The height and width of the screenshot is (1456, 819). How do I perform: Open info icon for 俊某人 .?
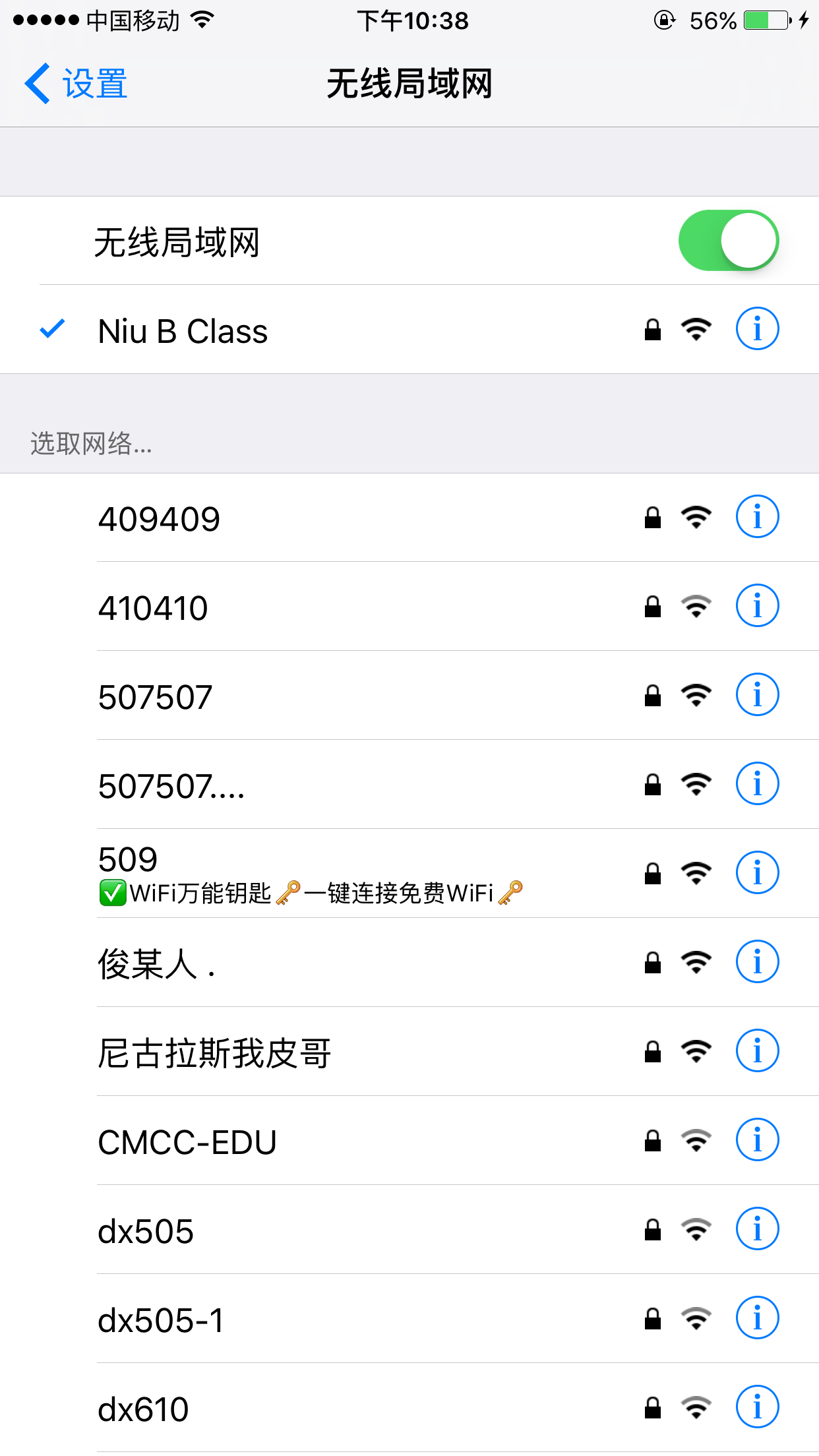click(757, 961)
